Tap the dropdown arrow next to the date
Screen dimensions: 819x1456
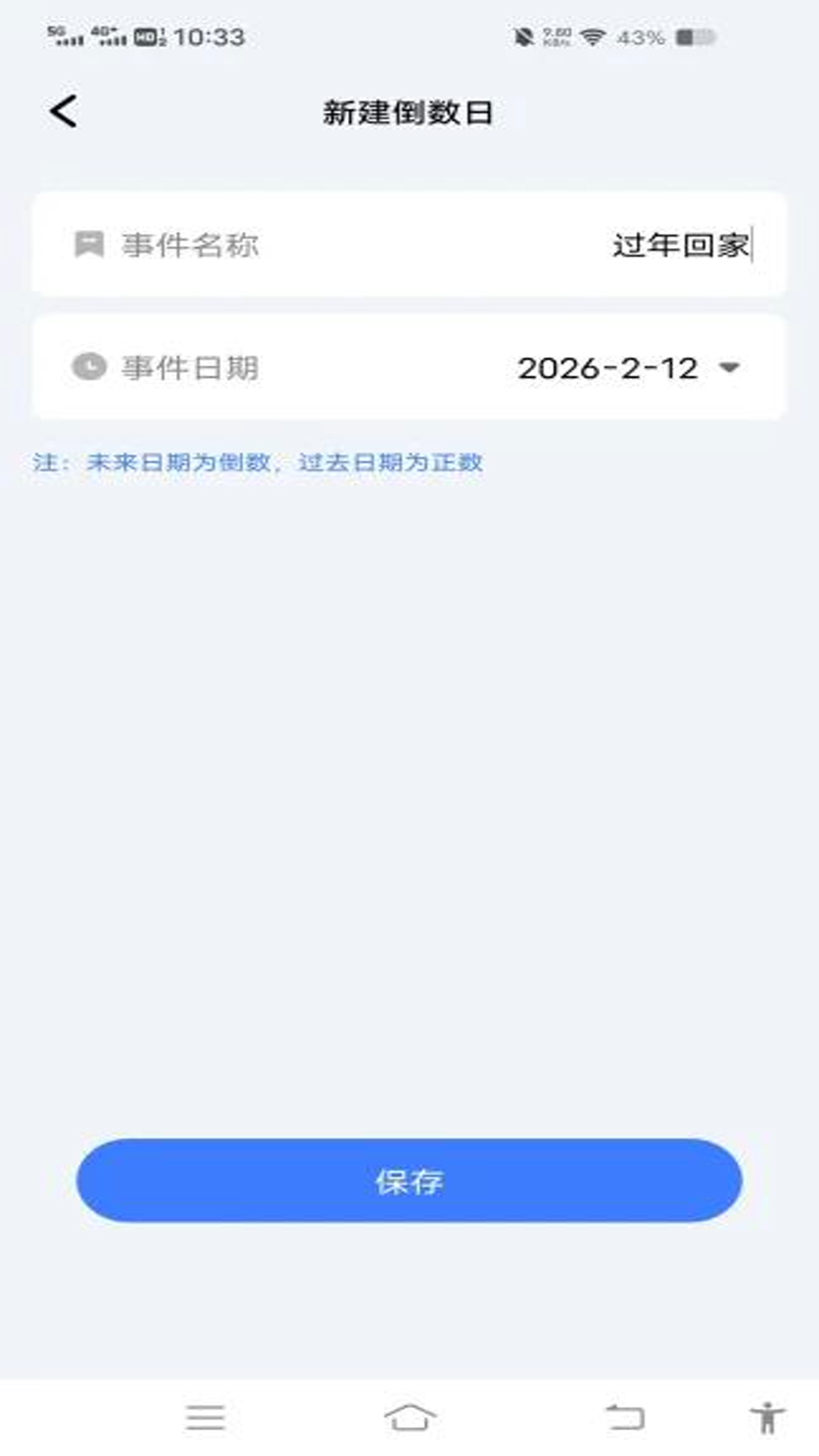coord(730,369)
